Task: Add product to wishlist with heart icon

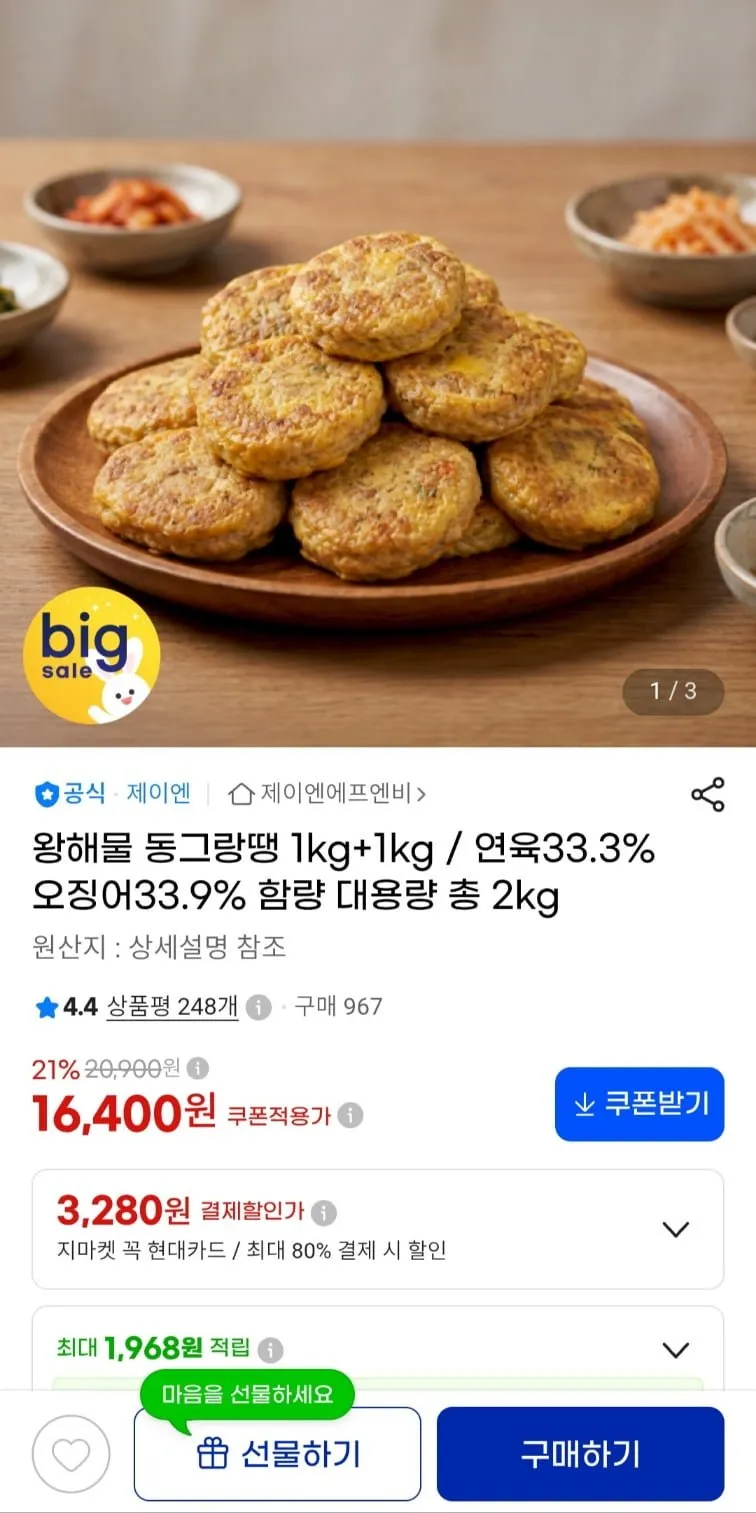Action: (x=71, y=1454)
